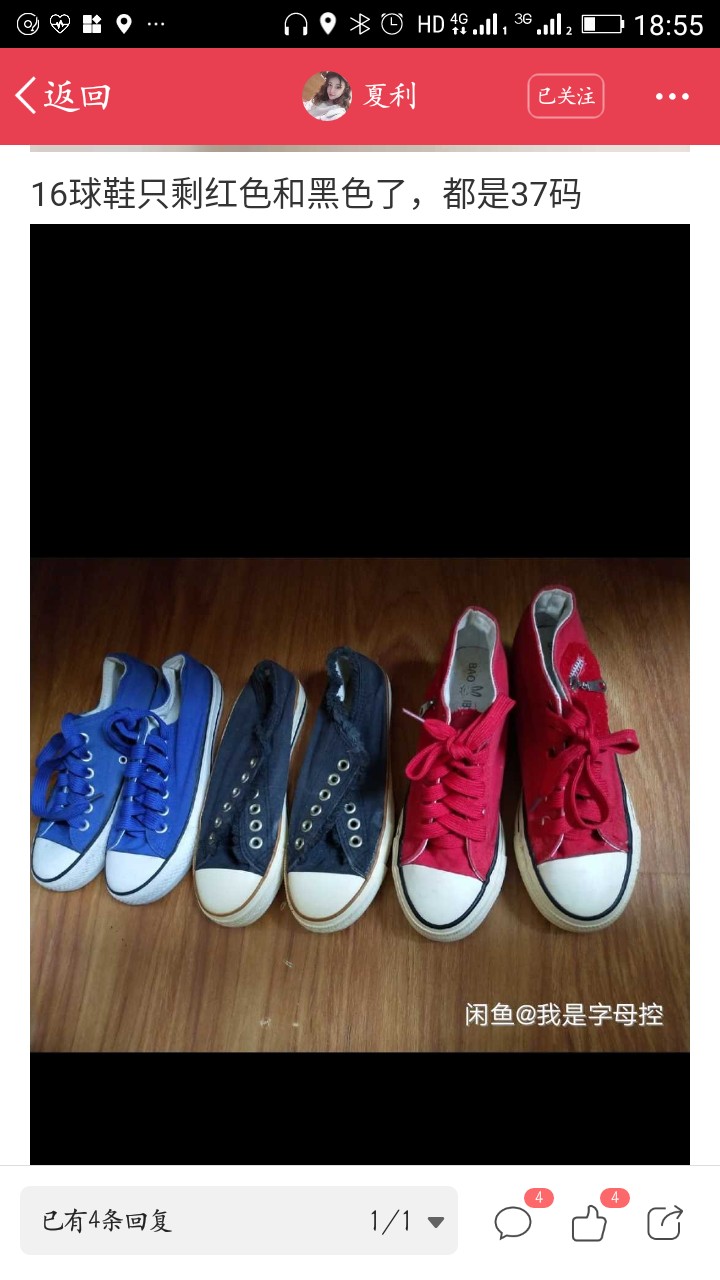Screen dimensions: 720x1280
Task: Tap the 已关注 follow button
Action: pyautogui.click(x=566, y=96)
